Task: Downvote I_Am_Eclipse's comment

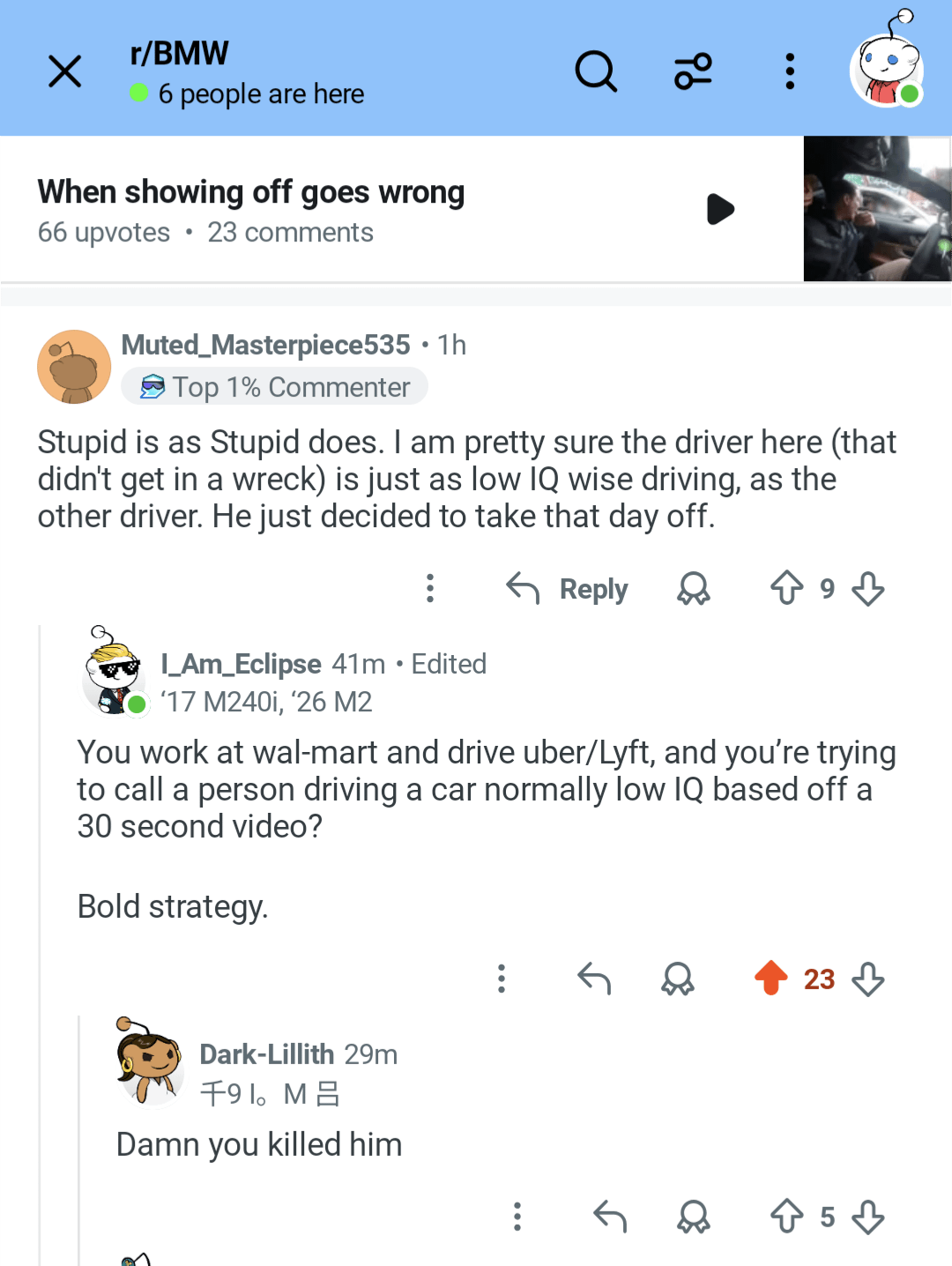Action: coord(868,979)
